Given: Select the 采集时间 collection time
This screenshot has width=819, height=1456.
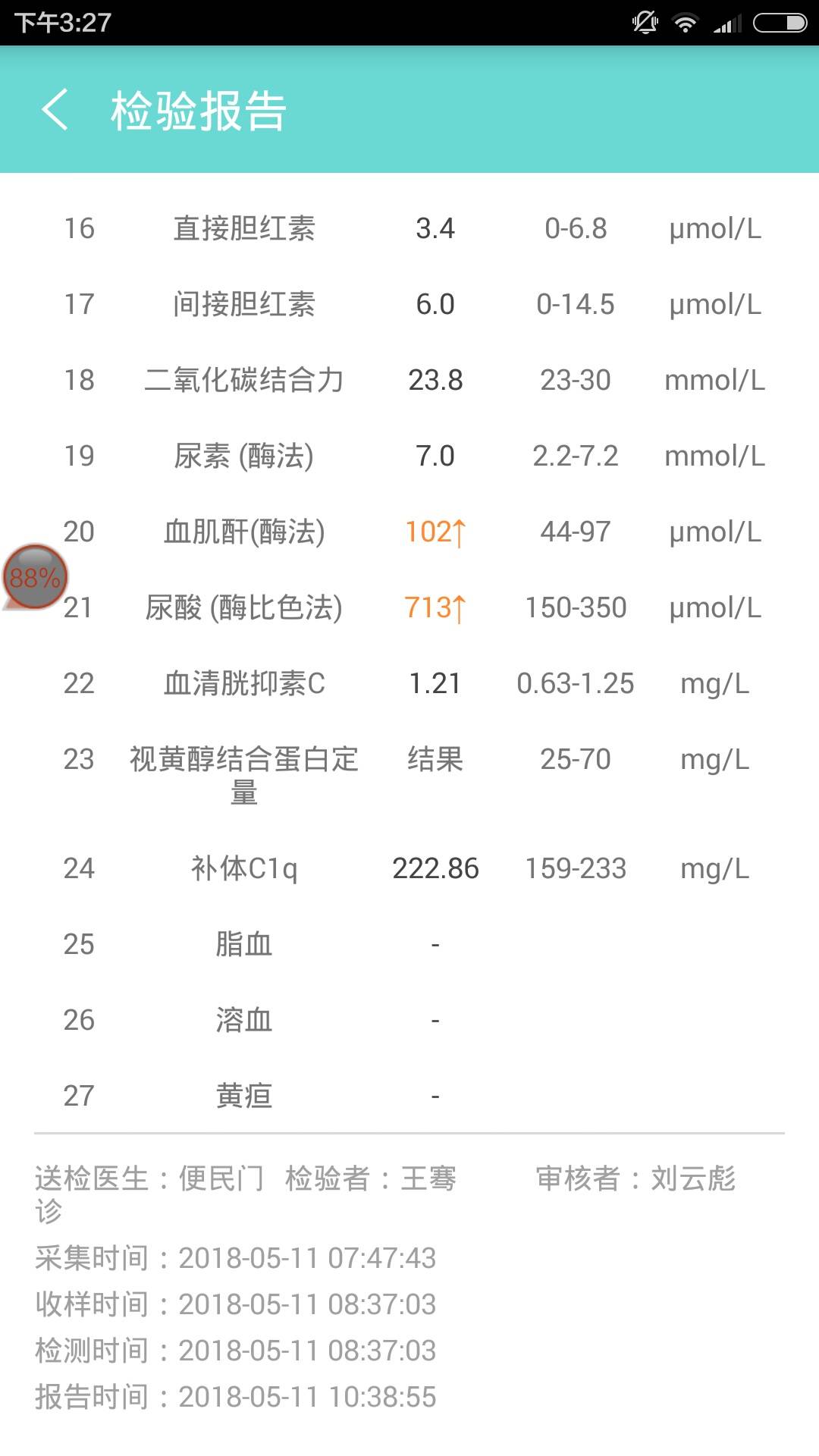Looking at the screenshot, I should tap(234, 1257).
